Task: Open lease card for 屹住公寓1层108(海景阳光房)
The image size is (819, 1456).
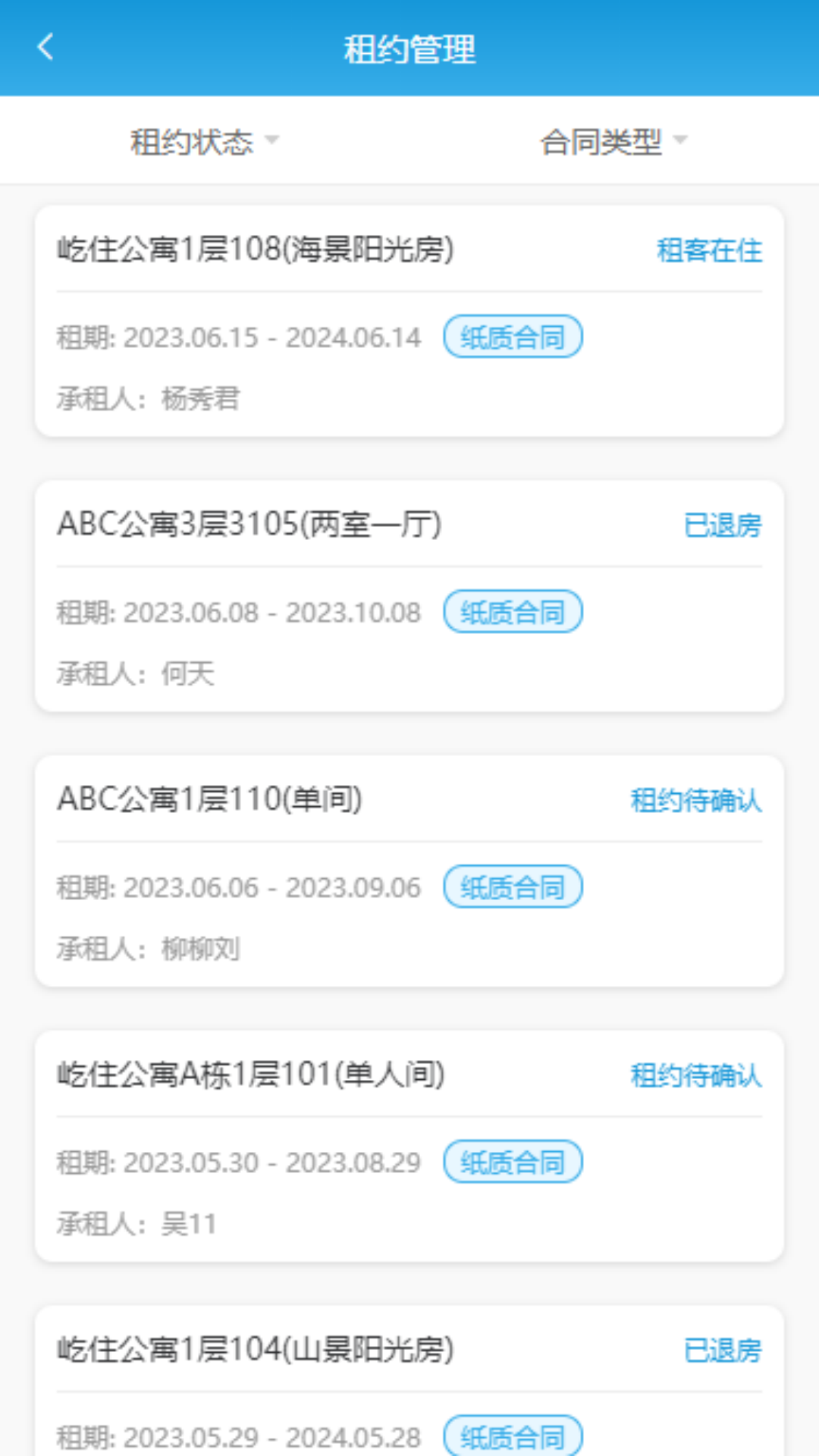Action: (x=409, y=321)
